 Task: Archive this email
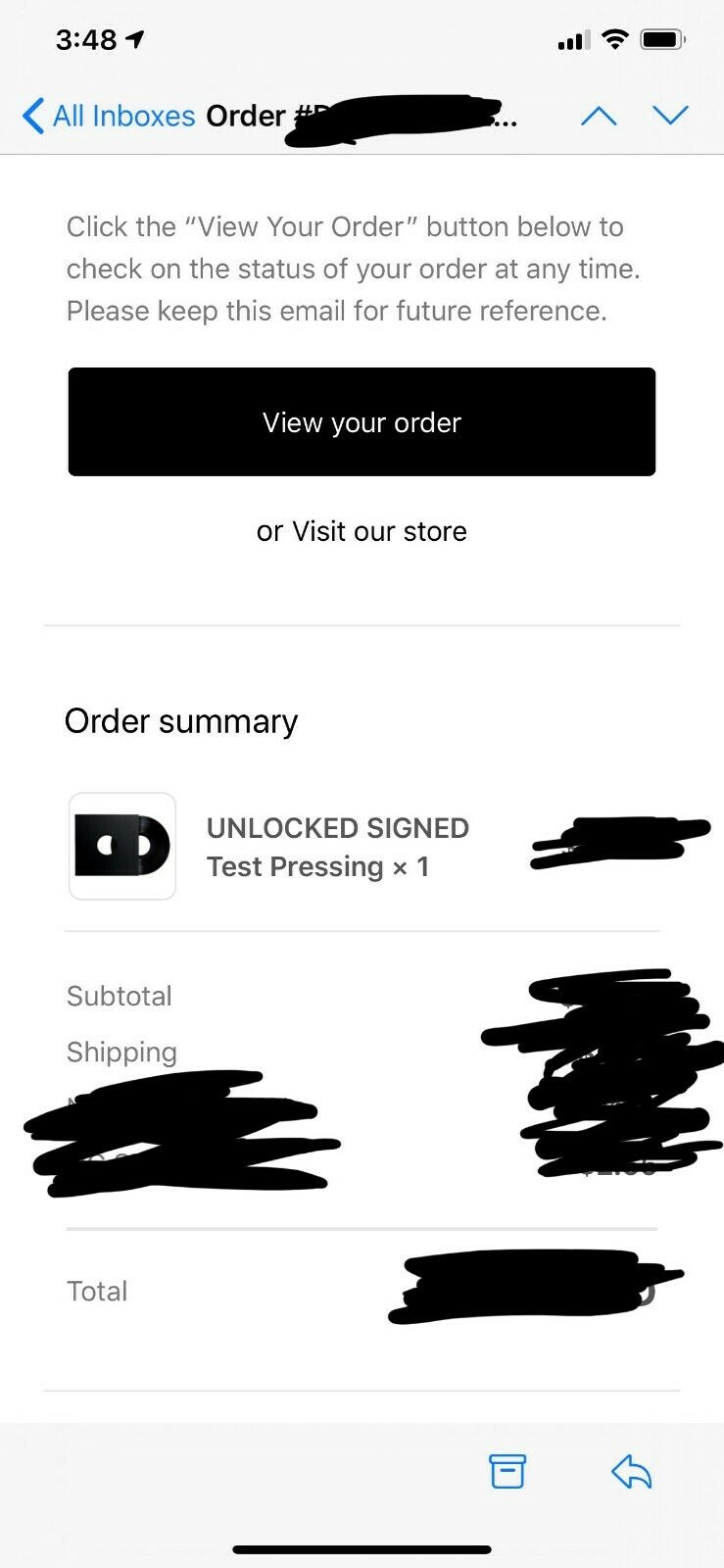(x=507, y=1471)
